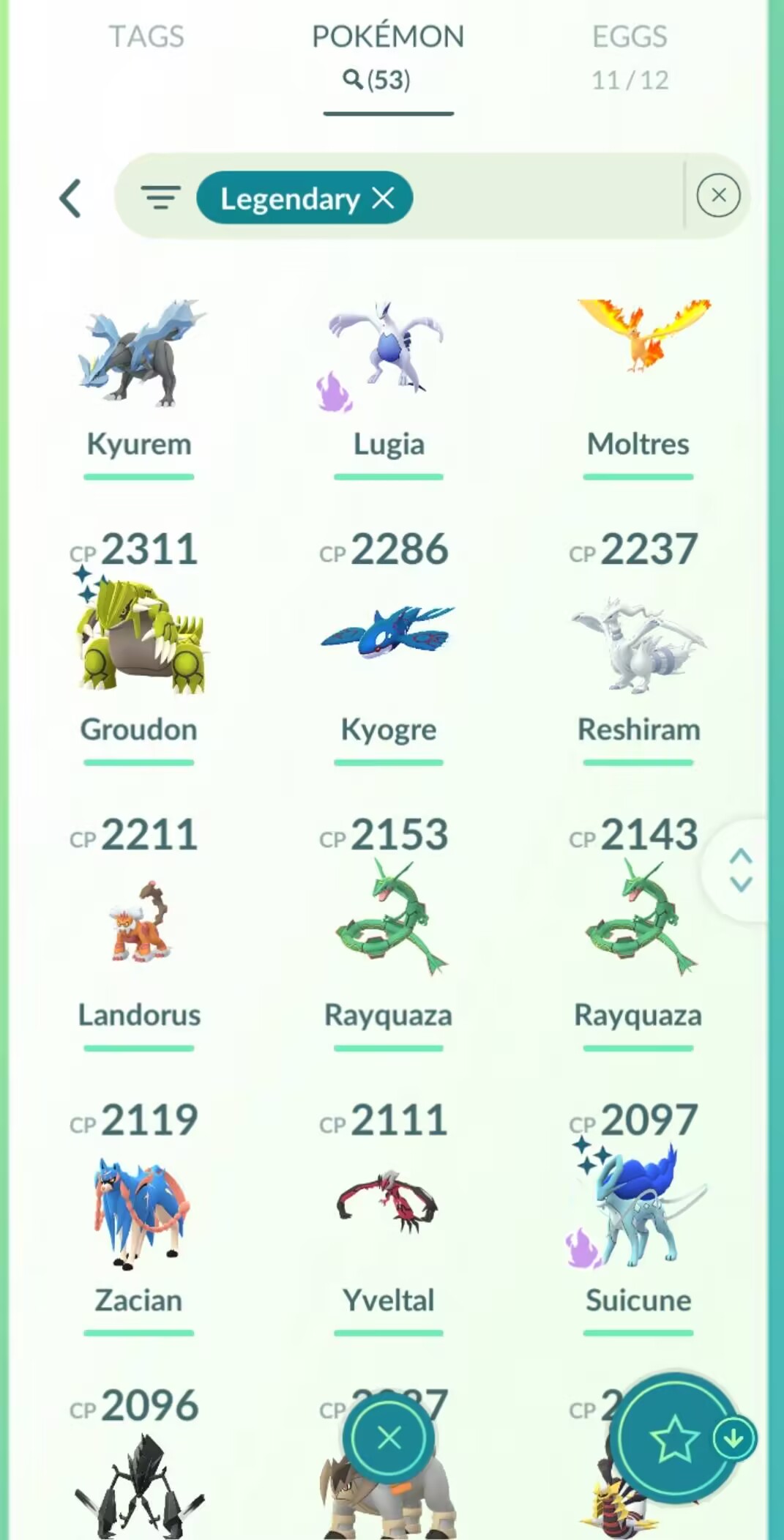This screenshot has height=1540, width=784.
Task: Switch to the Tags tab
Action: tap(146, 37)
